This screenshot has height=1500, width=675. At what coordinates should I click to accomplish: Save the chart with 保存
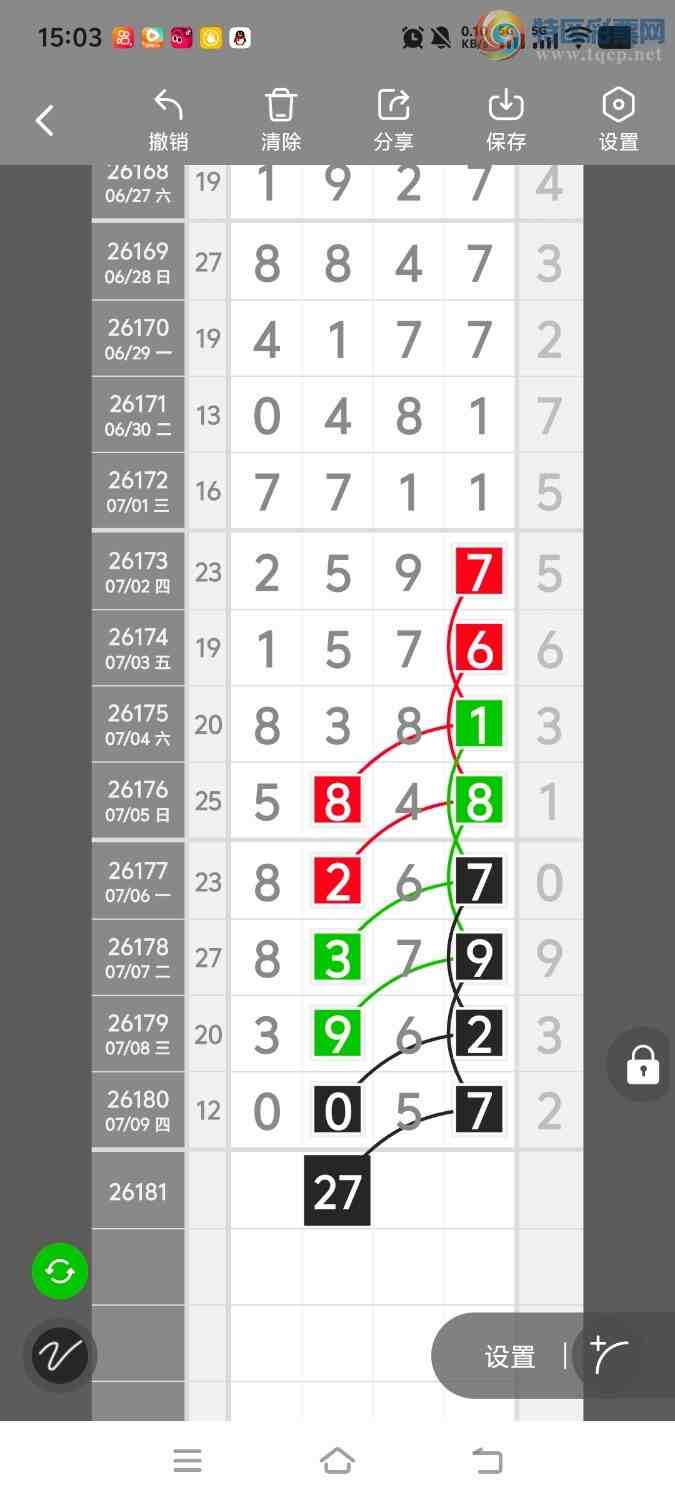click(506, 120)
